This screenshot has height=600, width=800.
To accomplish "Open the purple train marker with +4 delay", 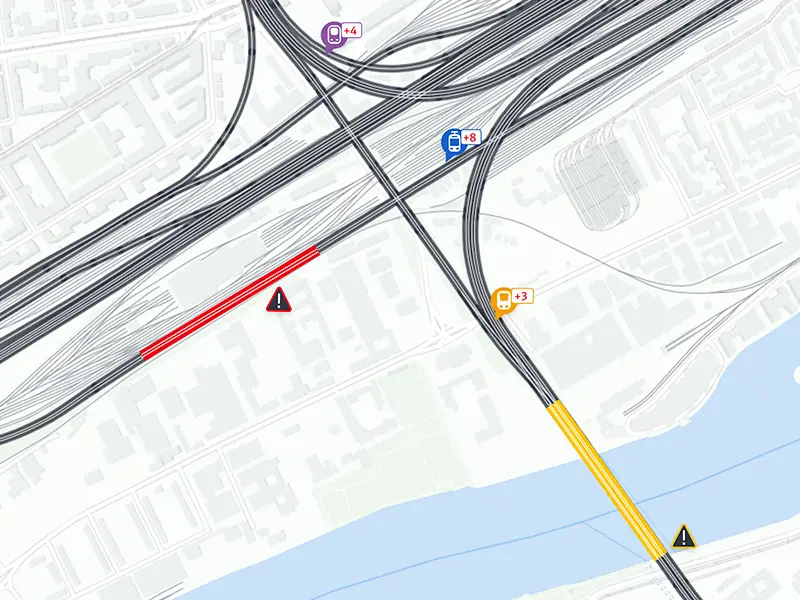I will [x=333, y=35].
